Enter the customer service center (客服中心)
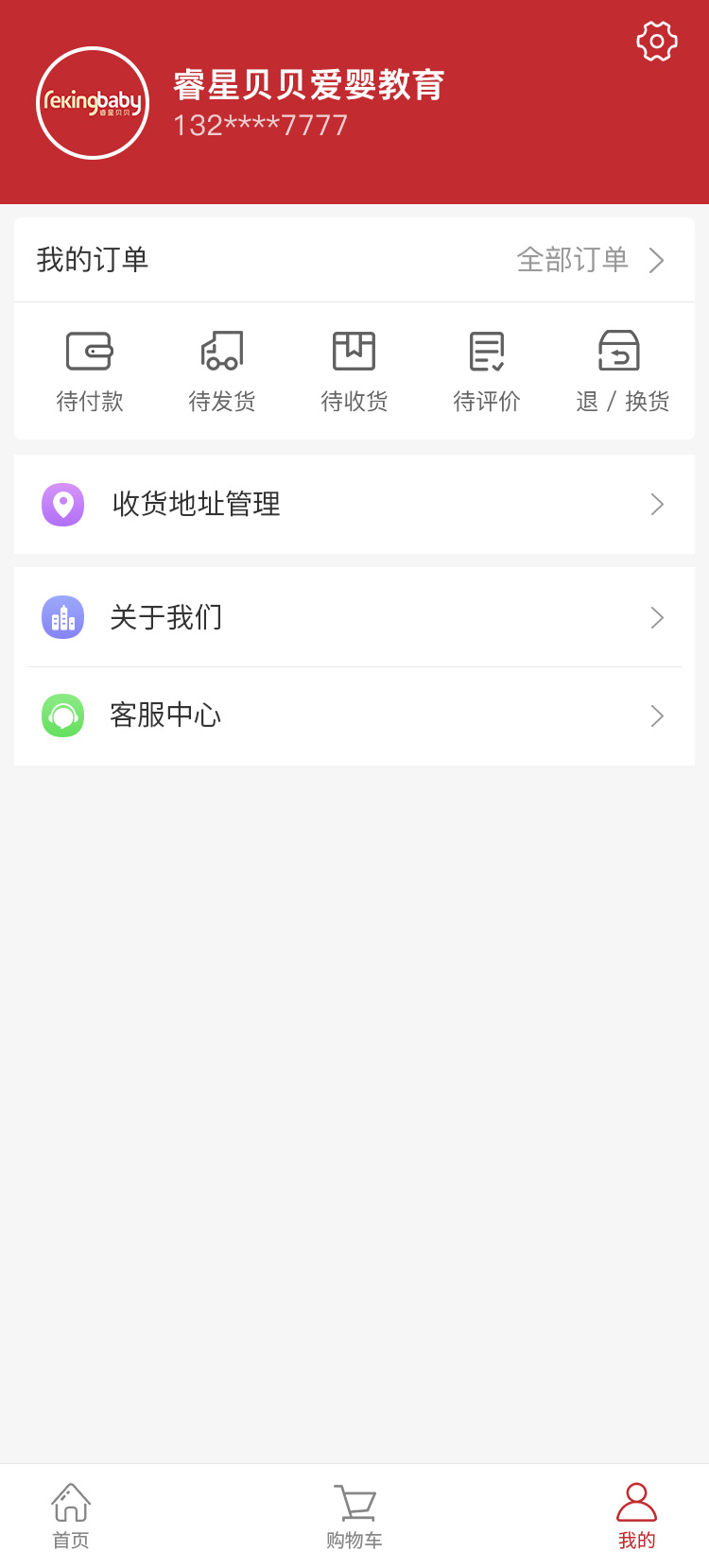 pos(354,715)
